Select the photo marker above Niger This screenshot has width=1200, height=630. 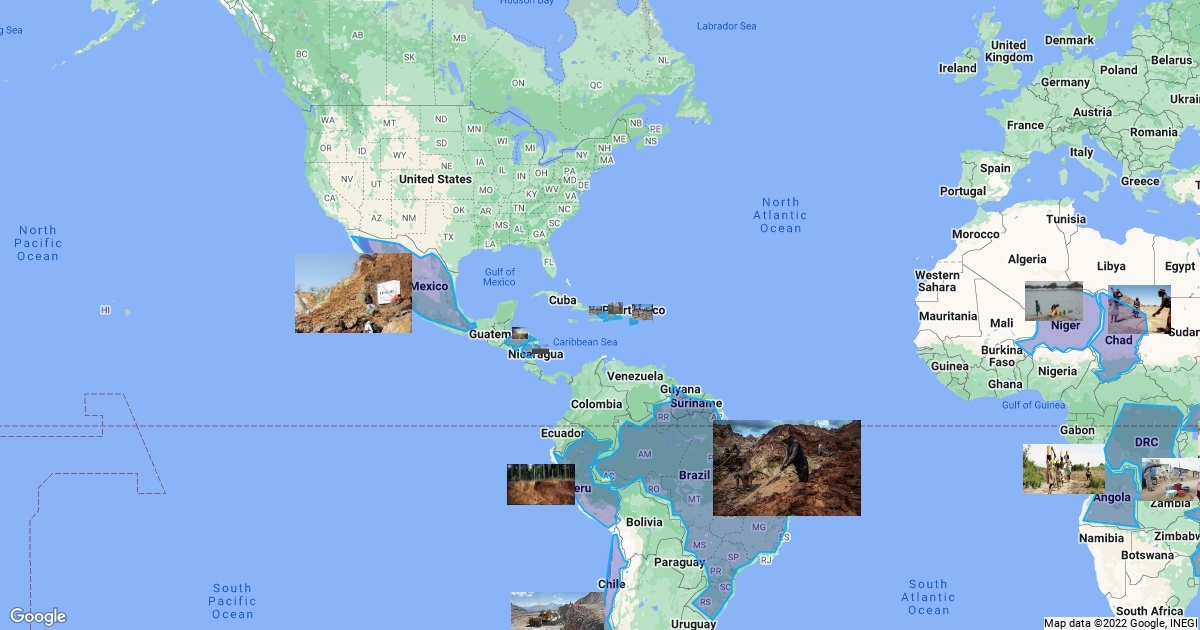(1053, 301)
